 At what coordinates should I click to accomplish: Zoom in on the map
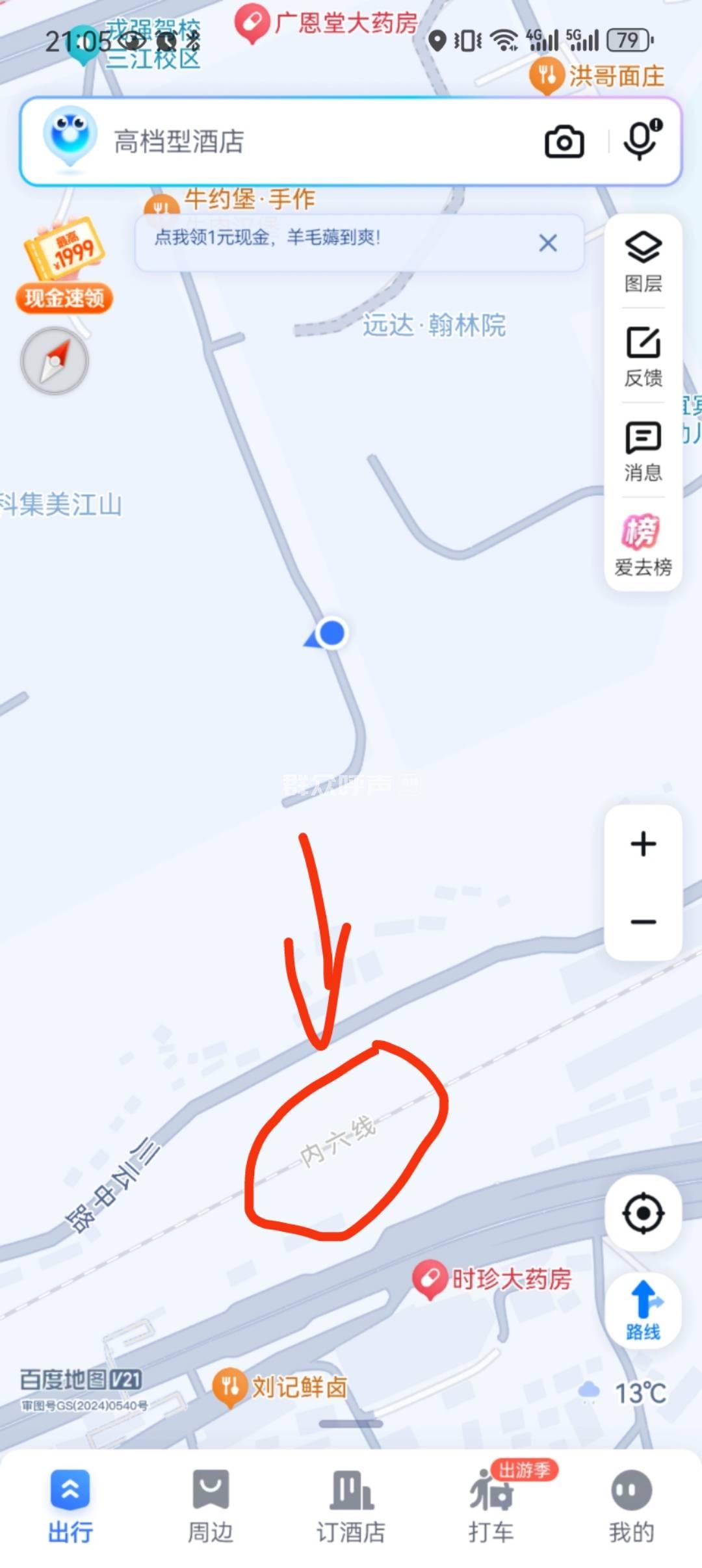pos(643,844)
